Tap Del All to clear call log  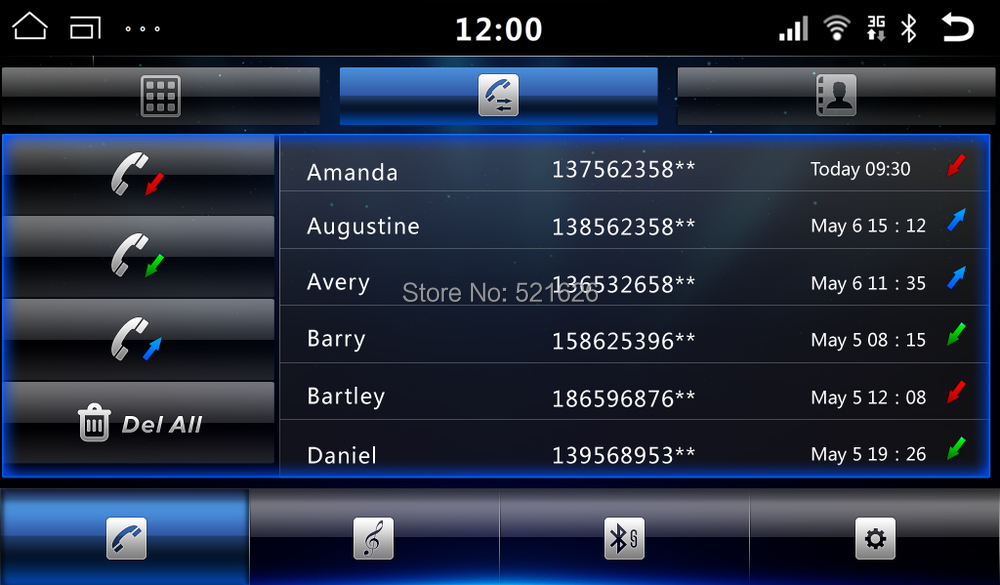coord(138,424)
